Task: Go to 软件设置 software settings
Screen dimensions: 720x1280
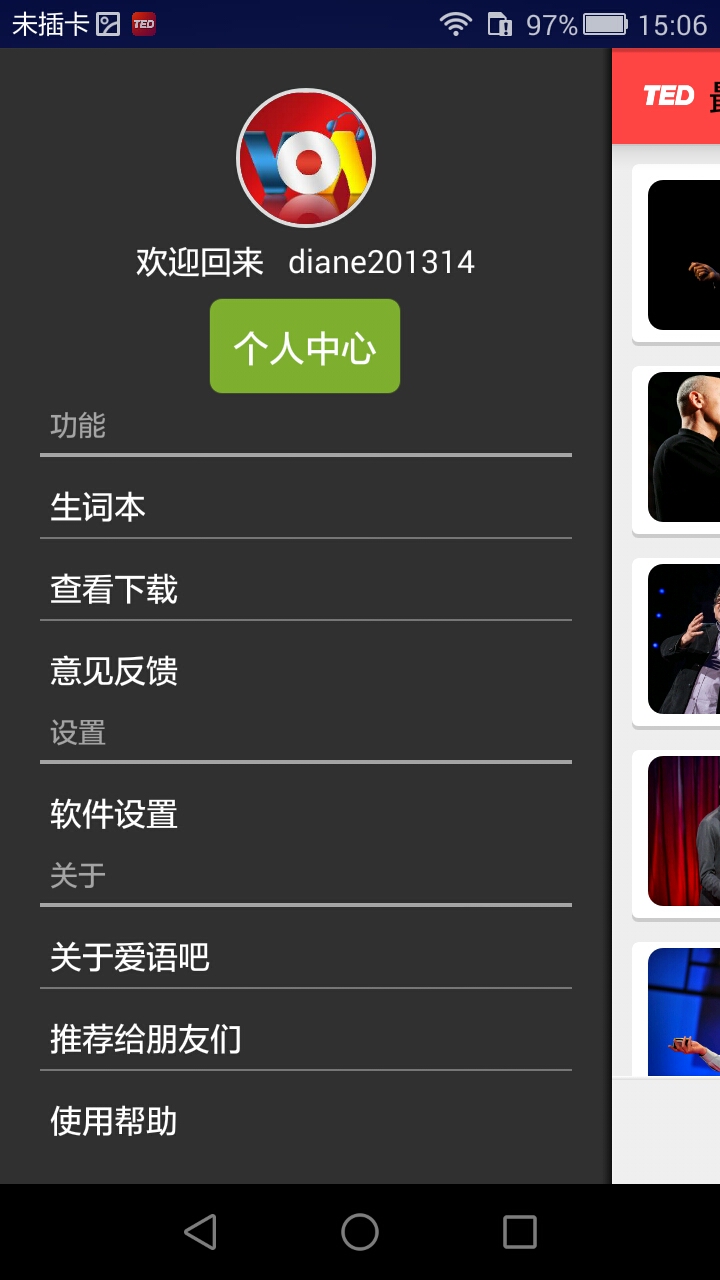Action: pyautogui.click(x=305, y=814)
